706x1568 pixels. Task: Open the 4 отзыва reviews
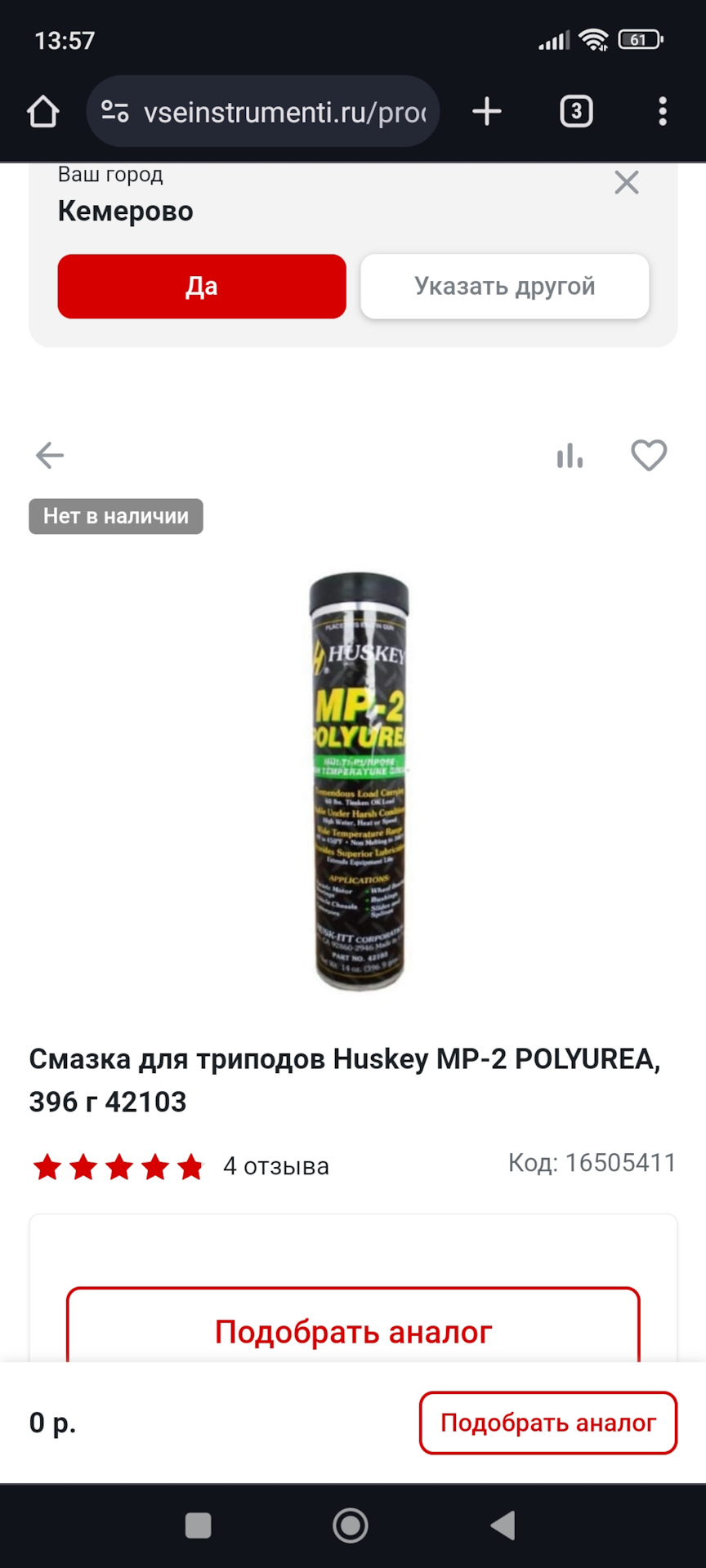pos(275,1166)
